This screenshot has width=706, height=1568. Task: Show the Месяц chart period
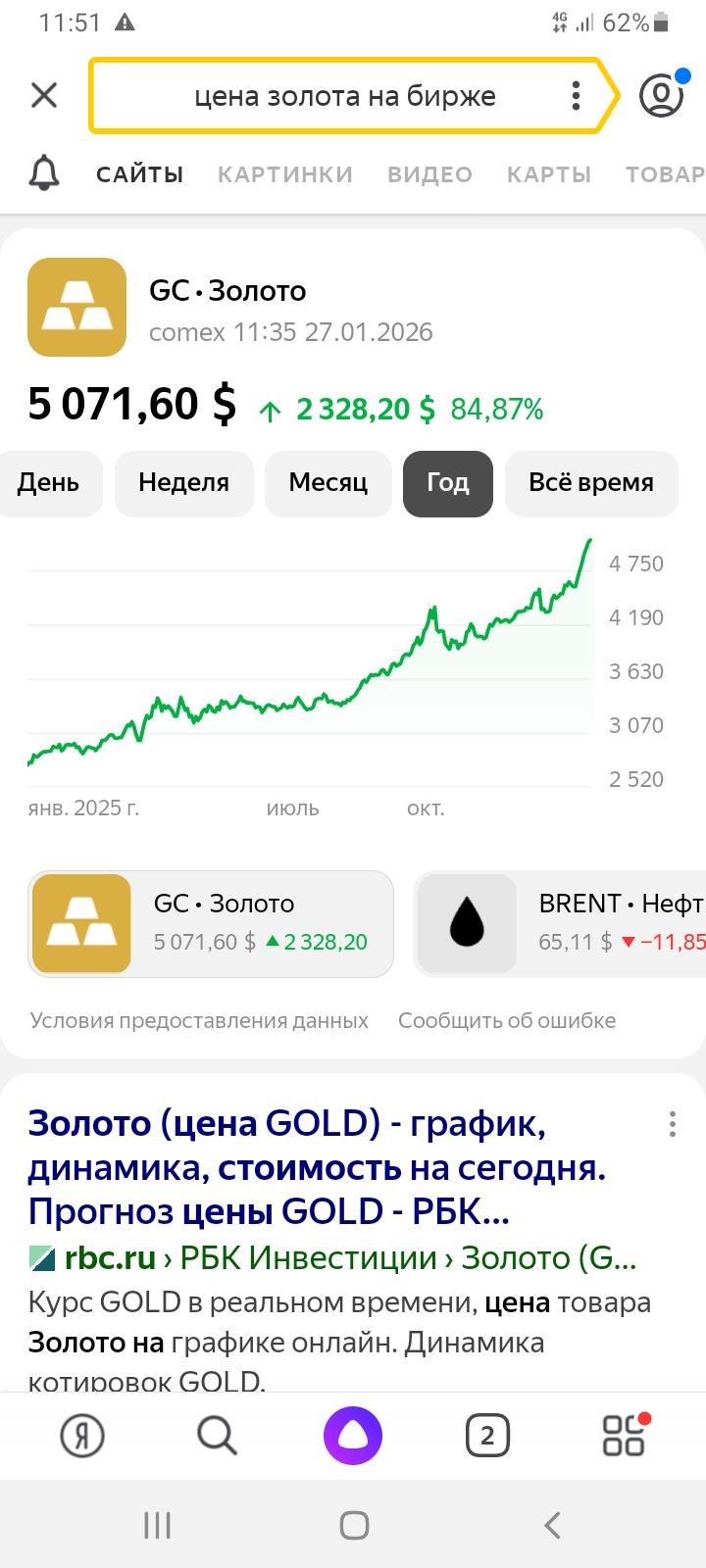(328, 482)
